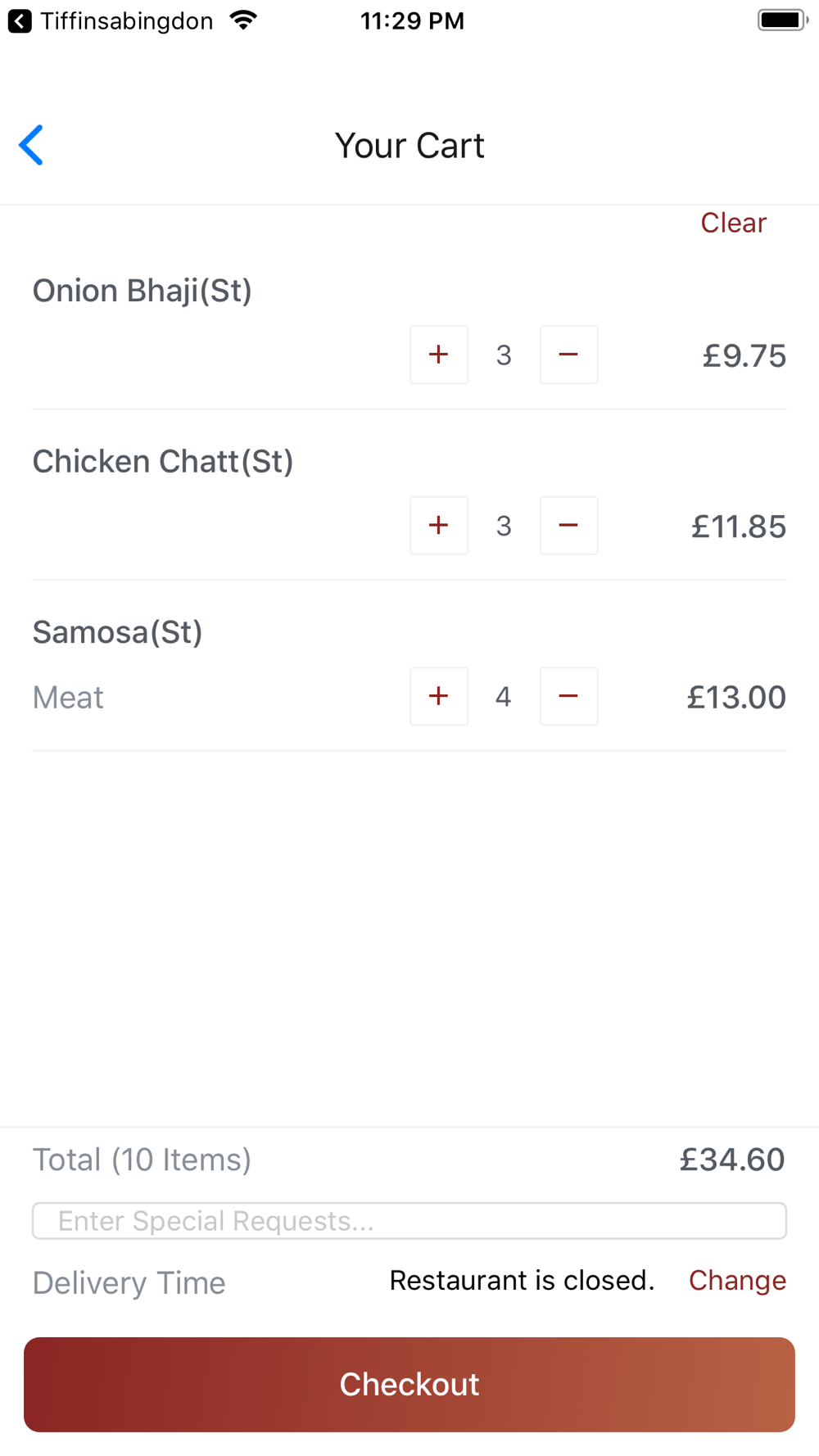The height and width of the screenshot is (1456, 819).
Task: Reduce Samosa(St) Meat quantity
Action: [x=568, y=696]
